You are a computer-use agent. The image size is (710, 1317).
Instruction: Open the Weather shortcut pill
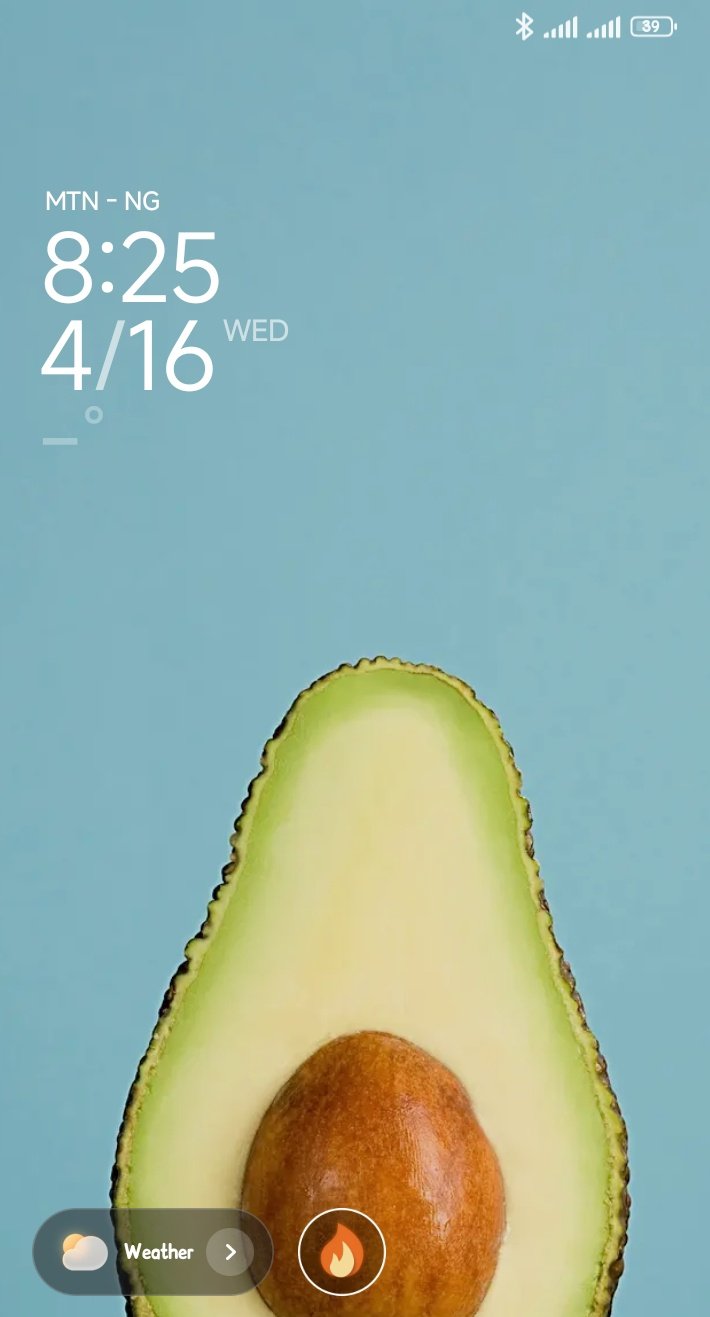(x=153, y=1252)
